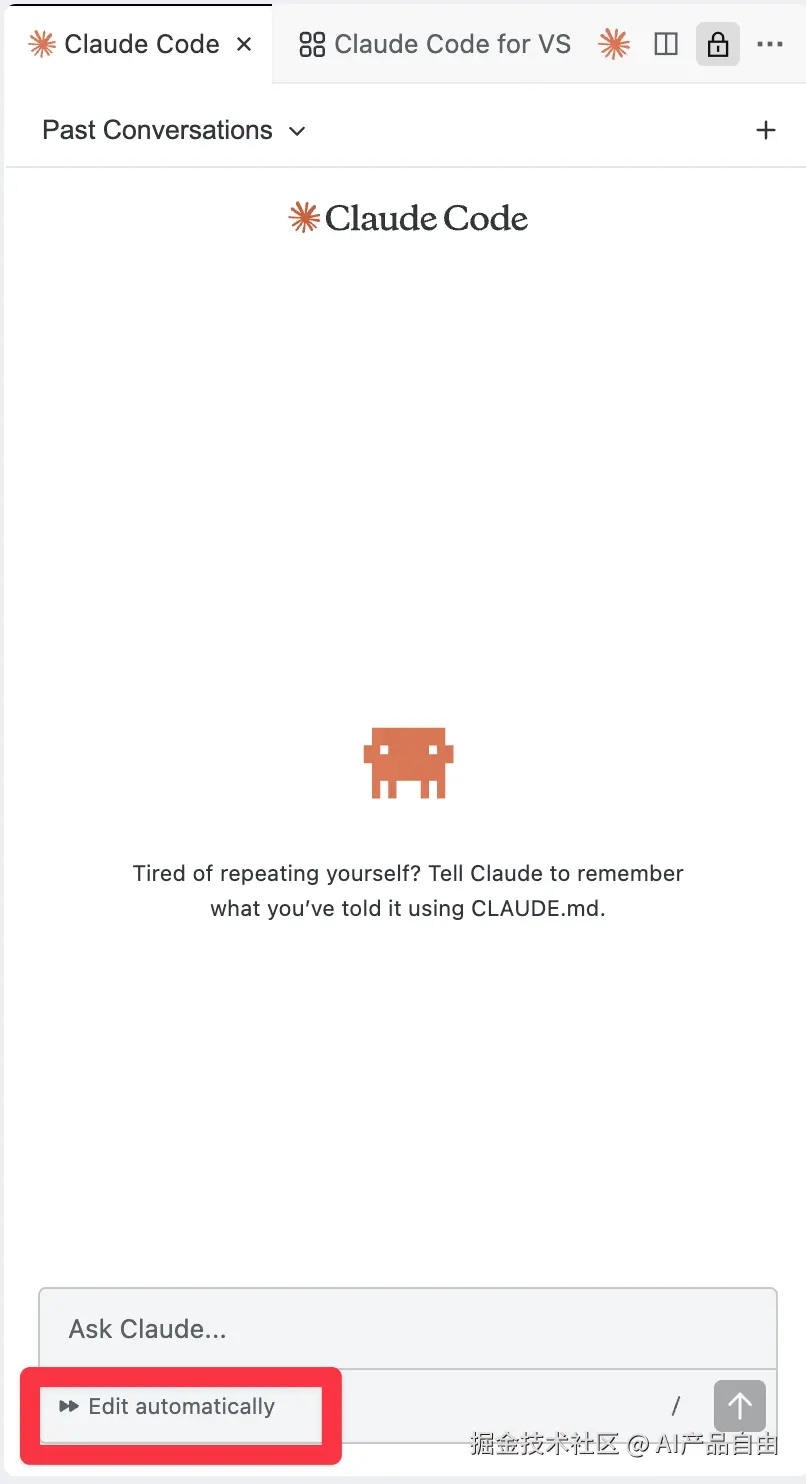Focus the Ask Claude input field
This screenshot has height=1484, width=806.
[407, 1329]
